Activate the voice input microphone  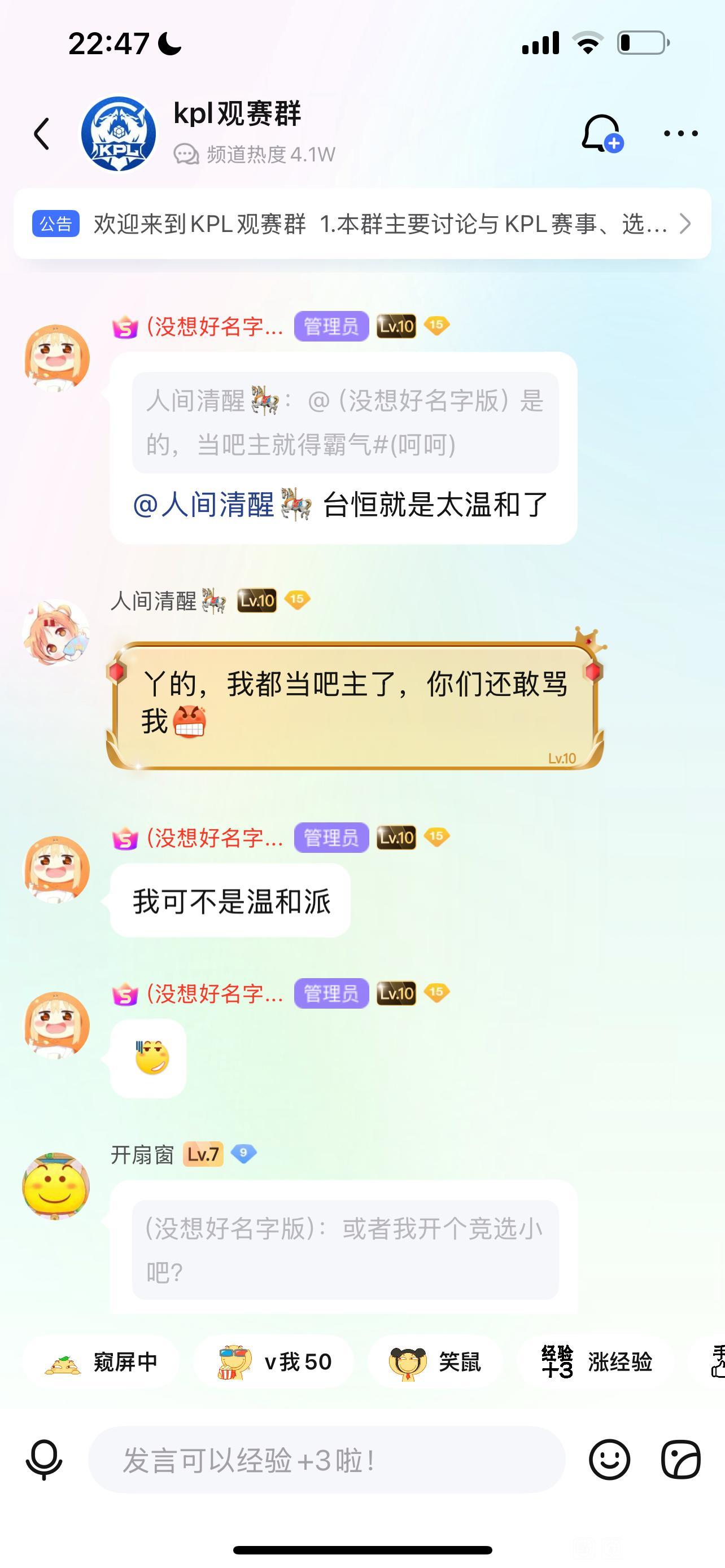click(44, 1459)
